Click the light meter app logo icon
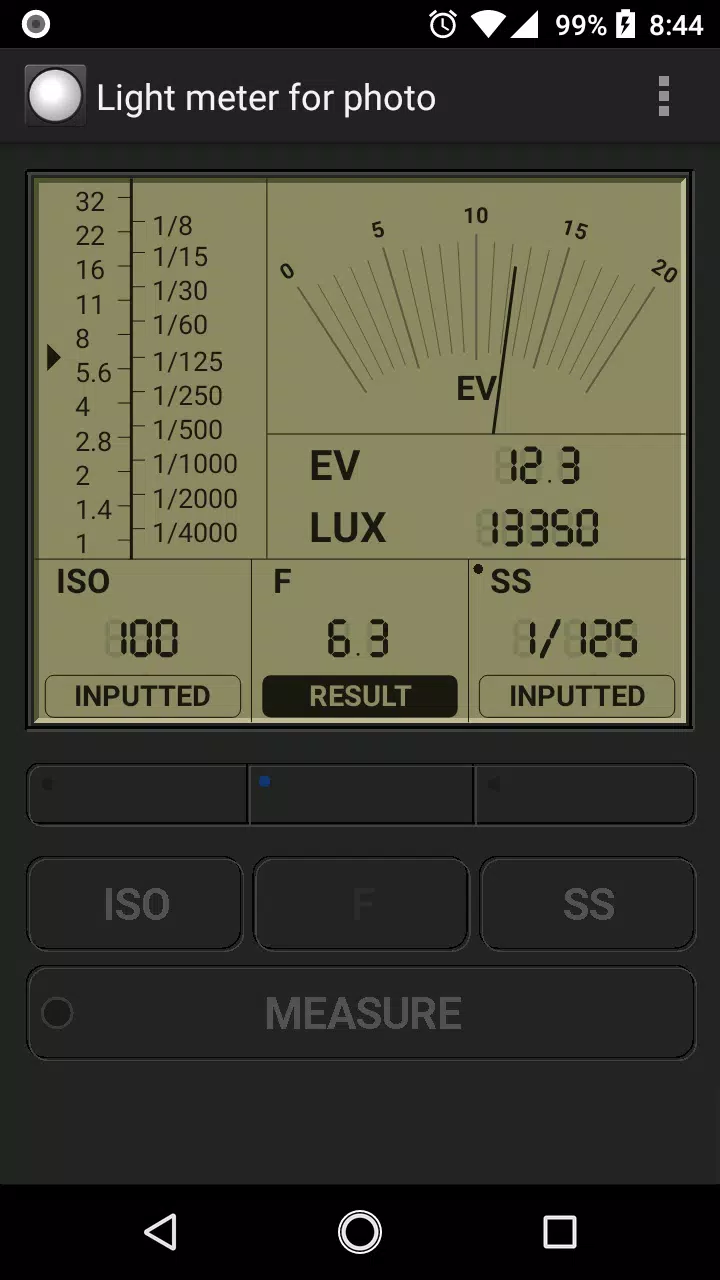Screen dimensions: 720x1280 55,95
